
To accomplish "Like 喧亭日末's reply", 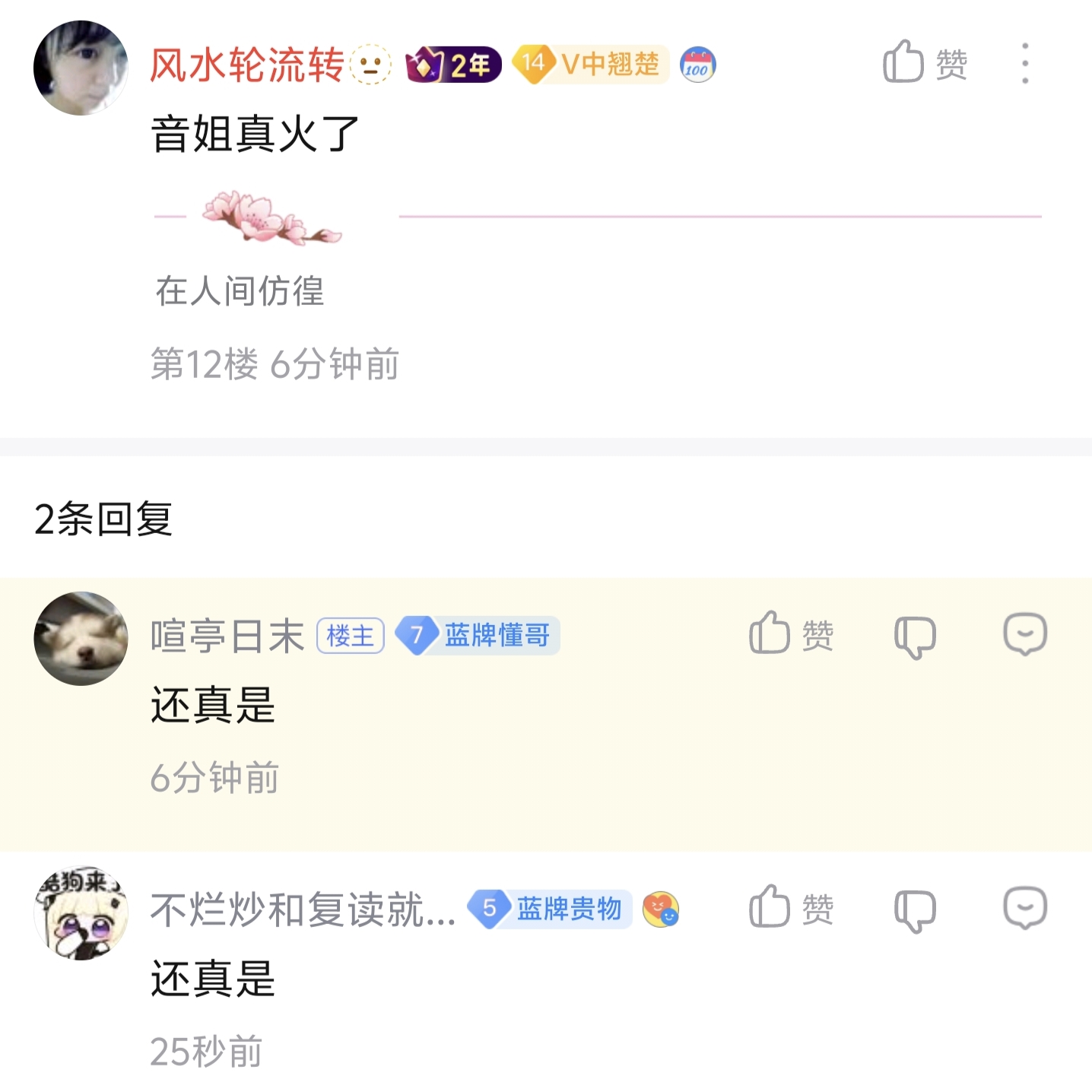I will tap(791, 634).
